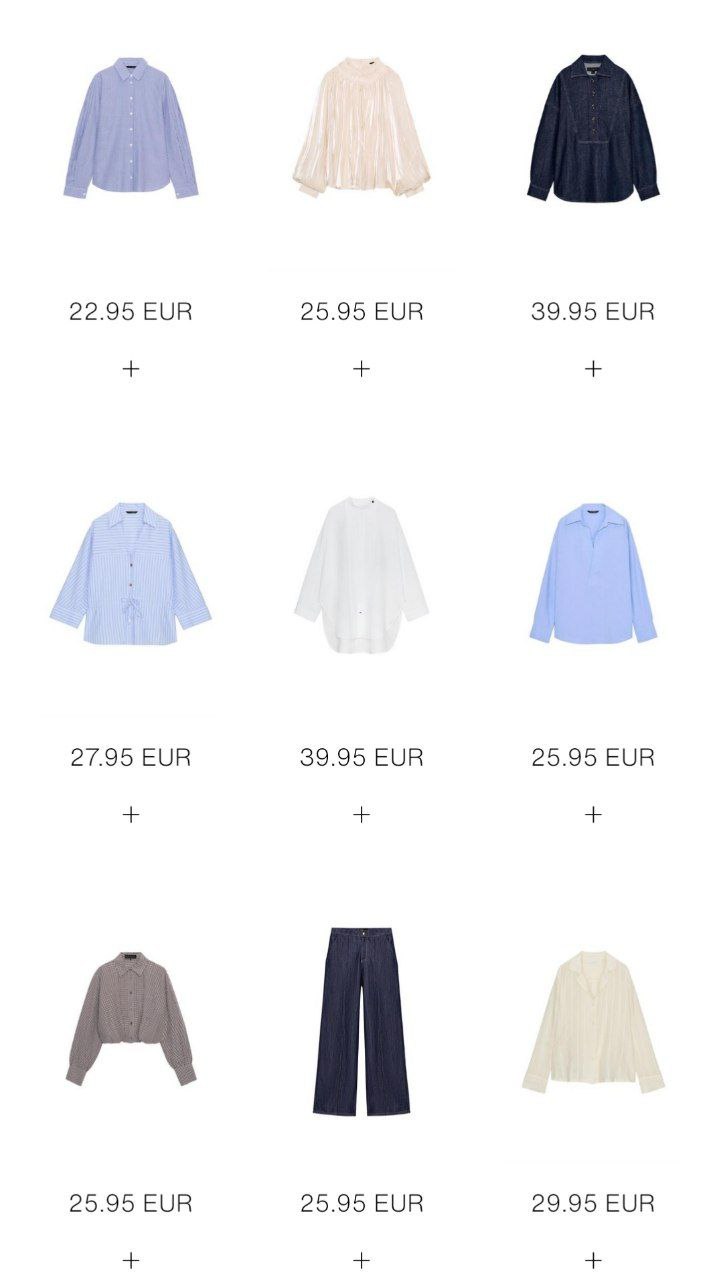Add the 22.95 EUR shirt with its plus

(130, 369)
